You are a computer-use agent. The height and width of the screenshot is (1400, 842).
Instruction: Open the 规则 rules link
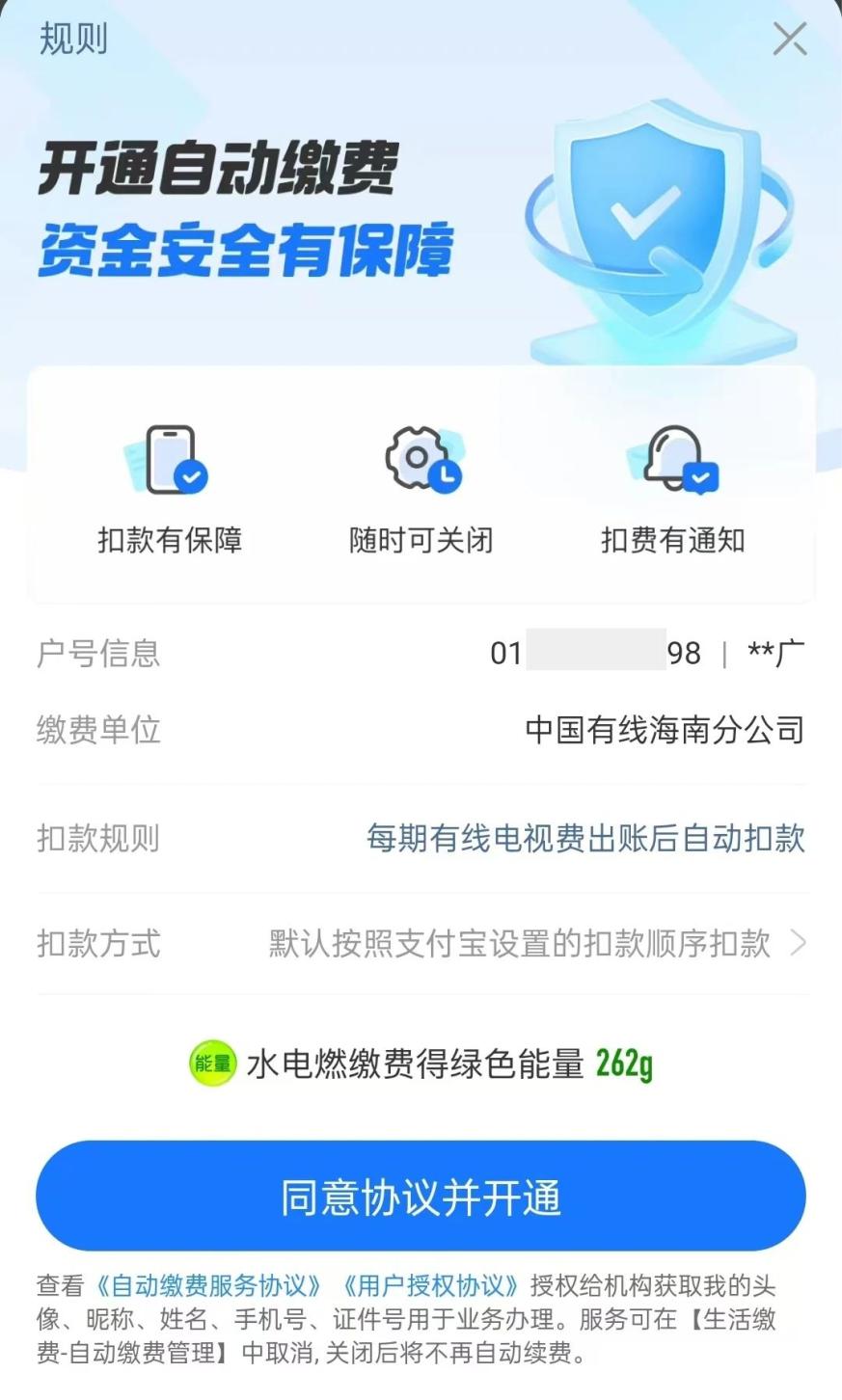(73, 40)
